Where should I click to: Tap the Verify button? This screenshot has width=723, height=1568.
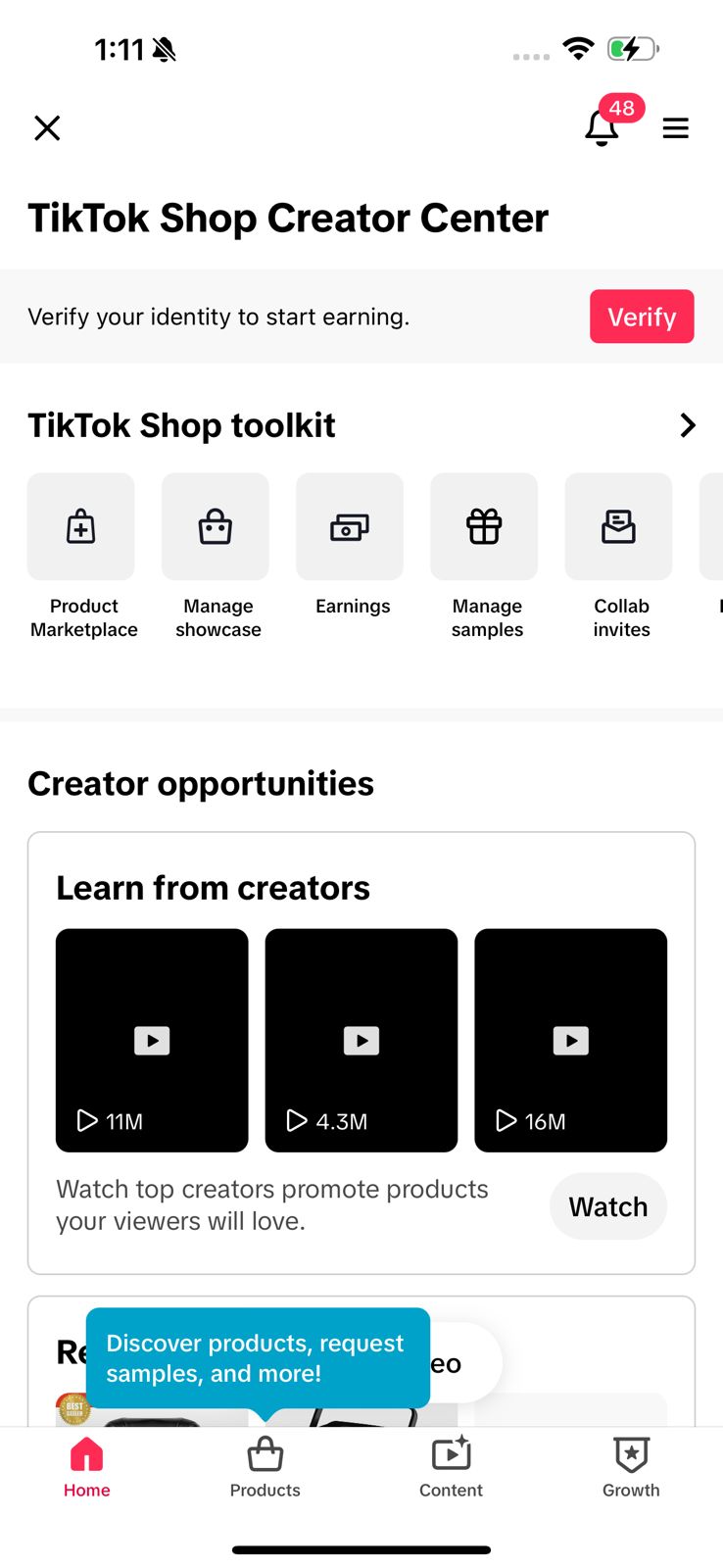tap(642, 317)
